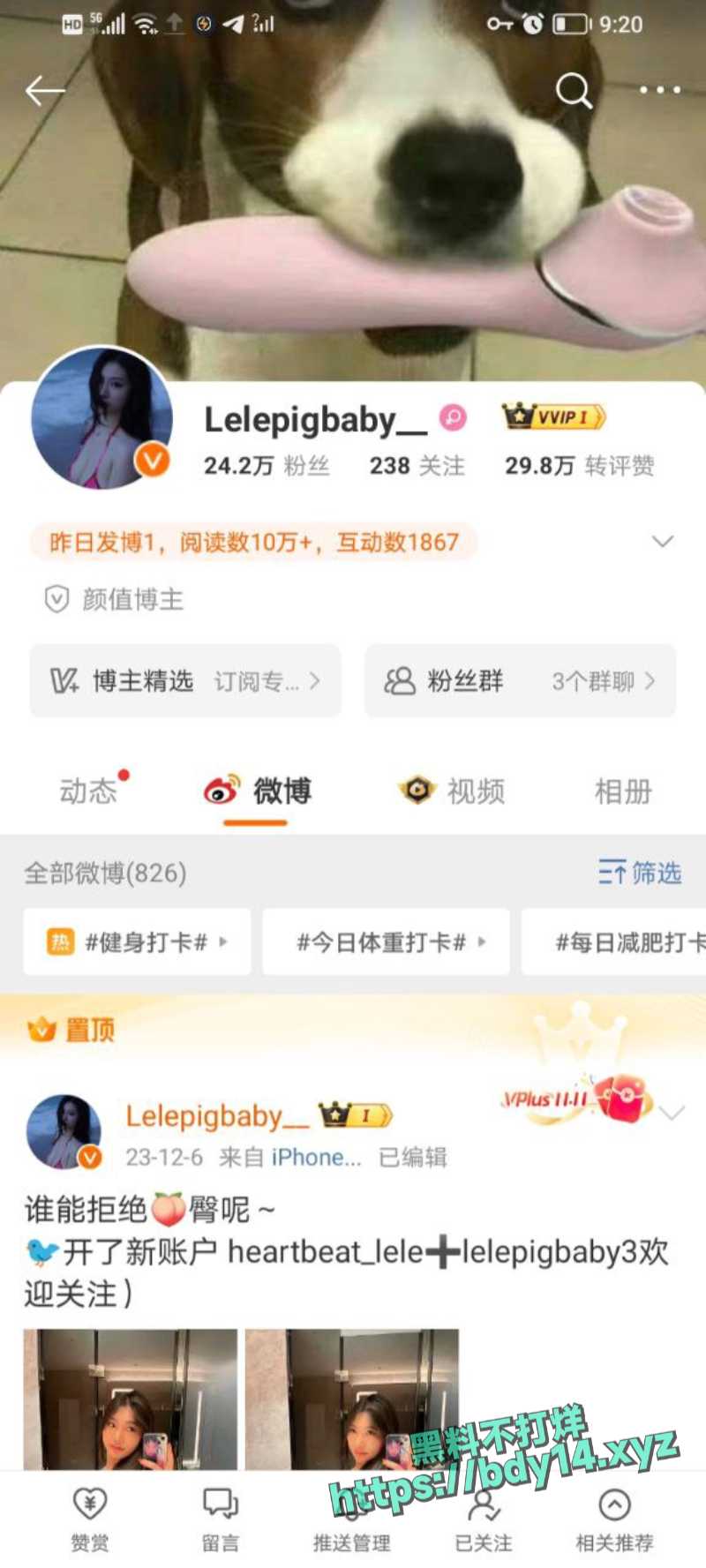Switch to the 视频 tab
The image size is (706, 1568).
(x=452, y=791)
